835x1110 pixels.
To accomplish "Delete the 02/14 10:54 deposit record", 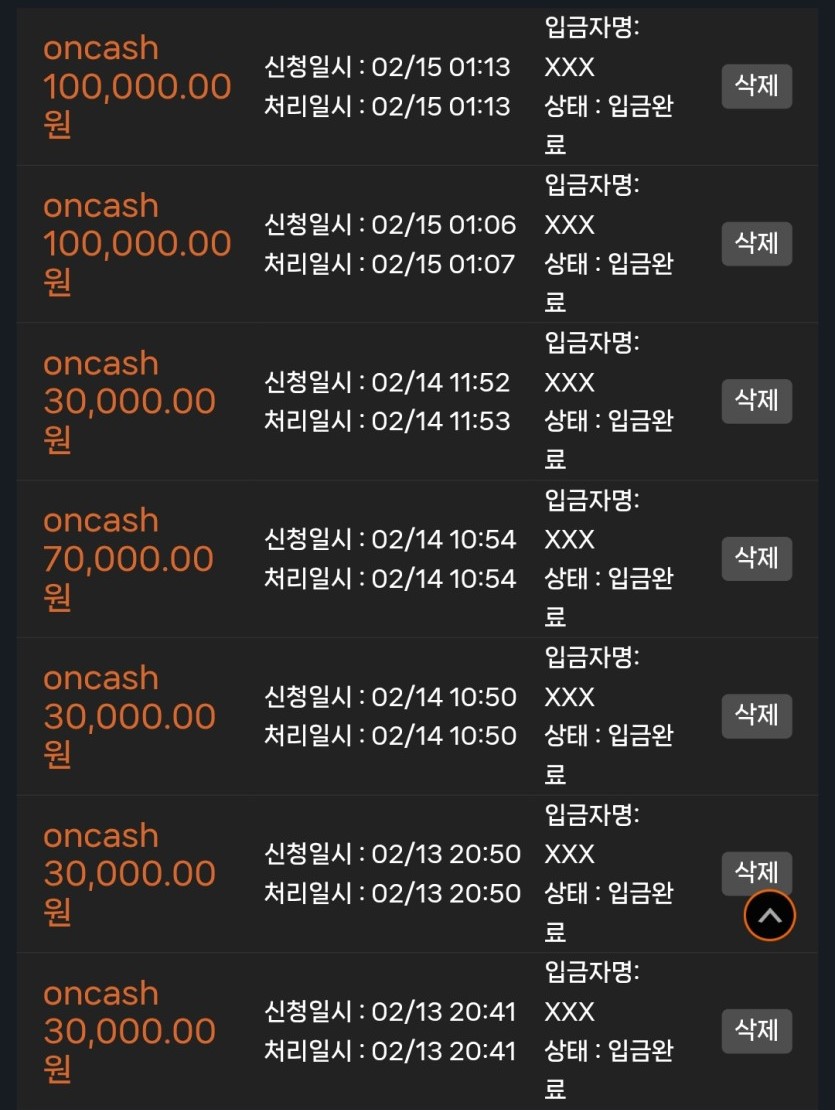I will (756, 558).
